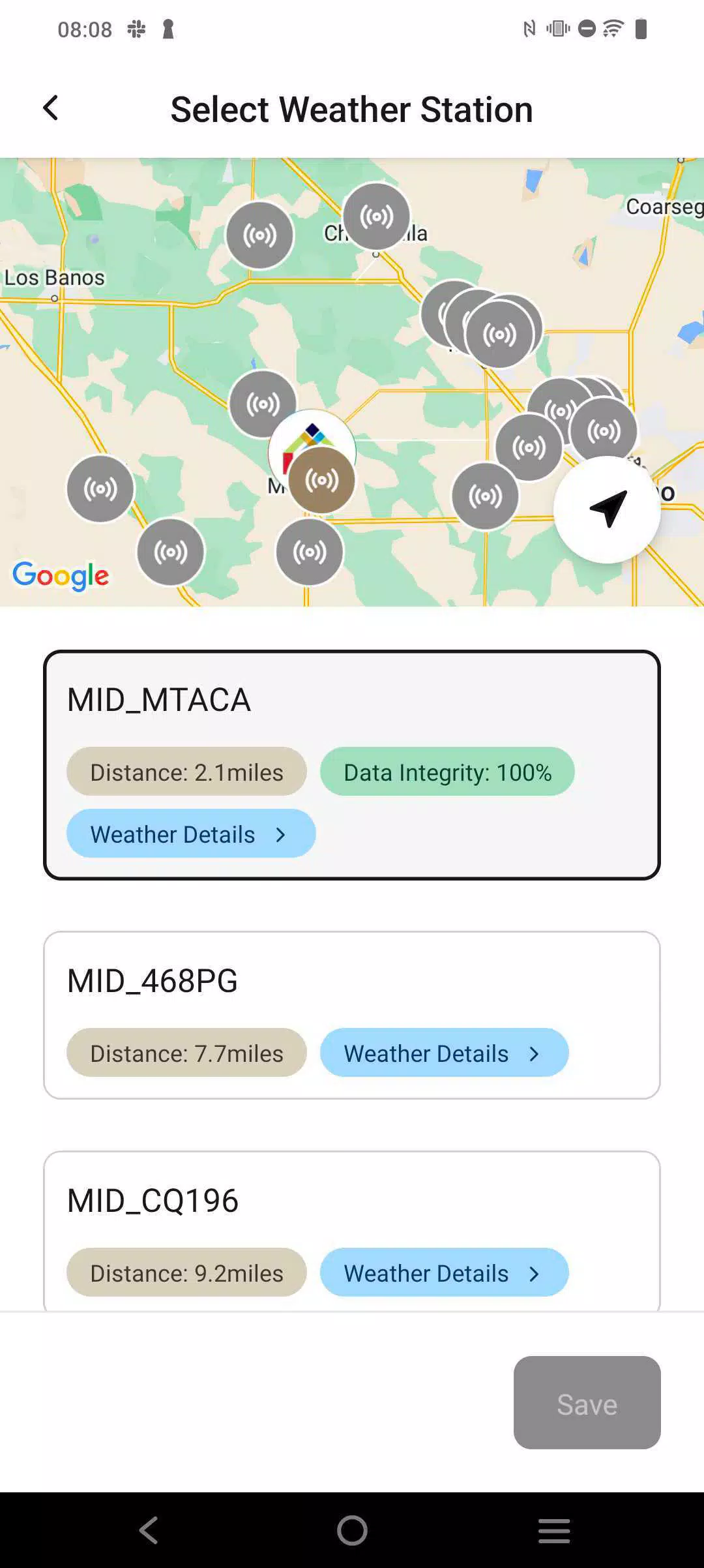704x1568 pixels.
Task: Save the selected weather station
Action: pyautogui.click(x=587, y=1403)
